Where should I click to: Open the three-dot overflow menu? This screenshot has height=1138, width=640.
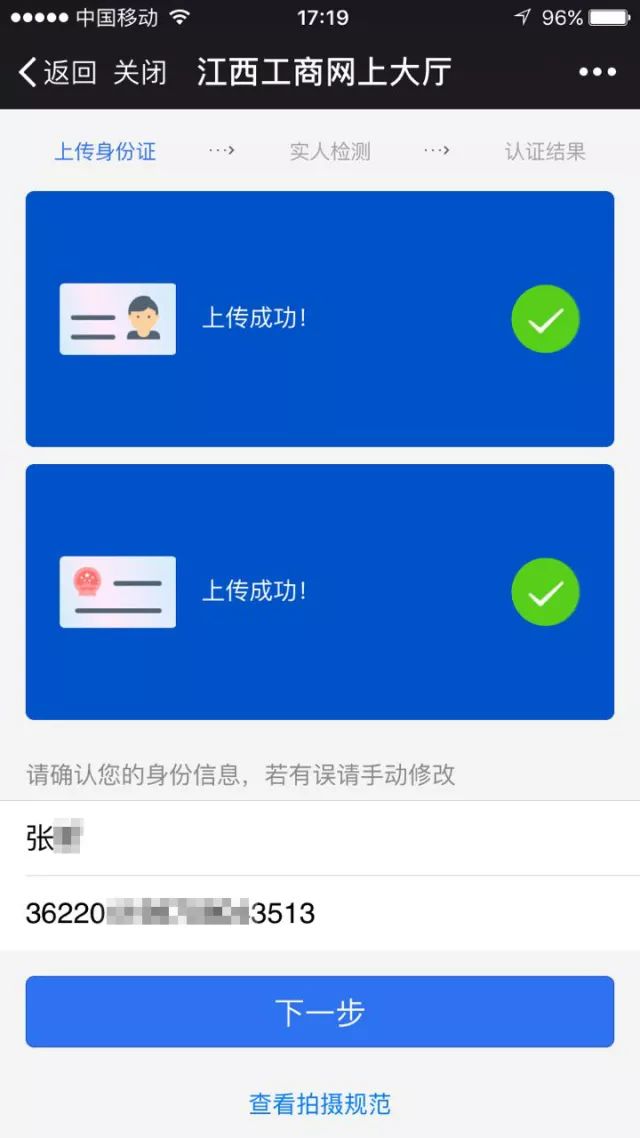(x=597, y=72)
